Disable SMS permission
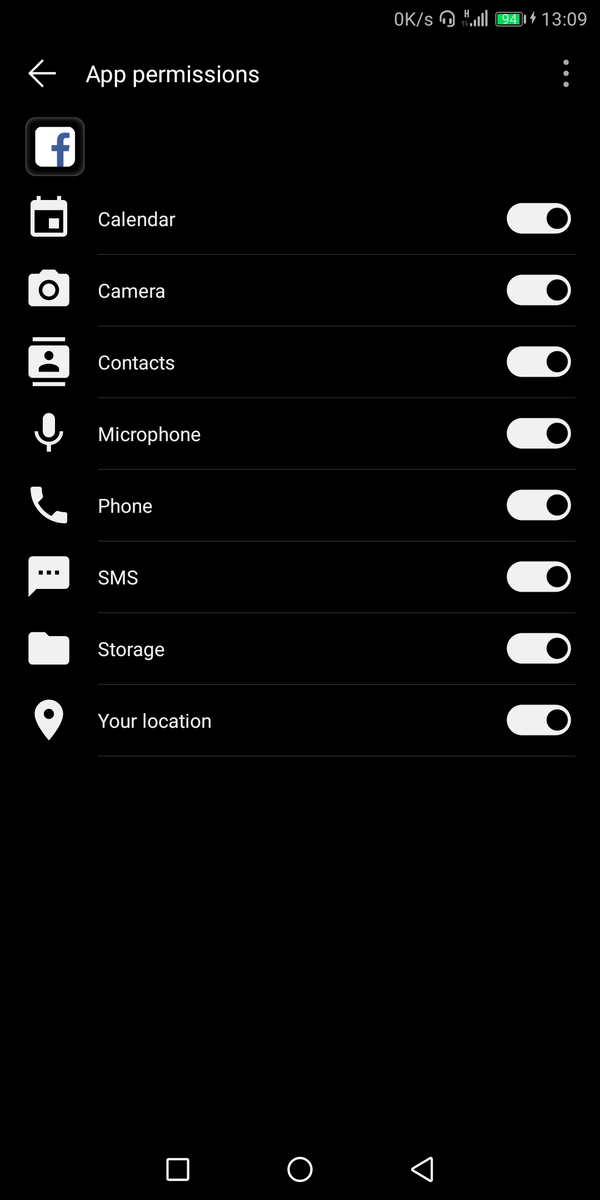600x1200 pixels. pyautogui.click(x=539, y=577)
